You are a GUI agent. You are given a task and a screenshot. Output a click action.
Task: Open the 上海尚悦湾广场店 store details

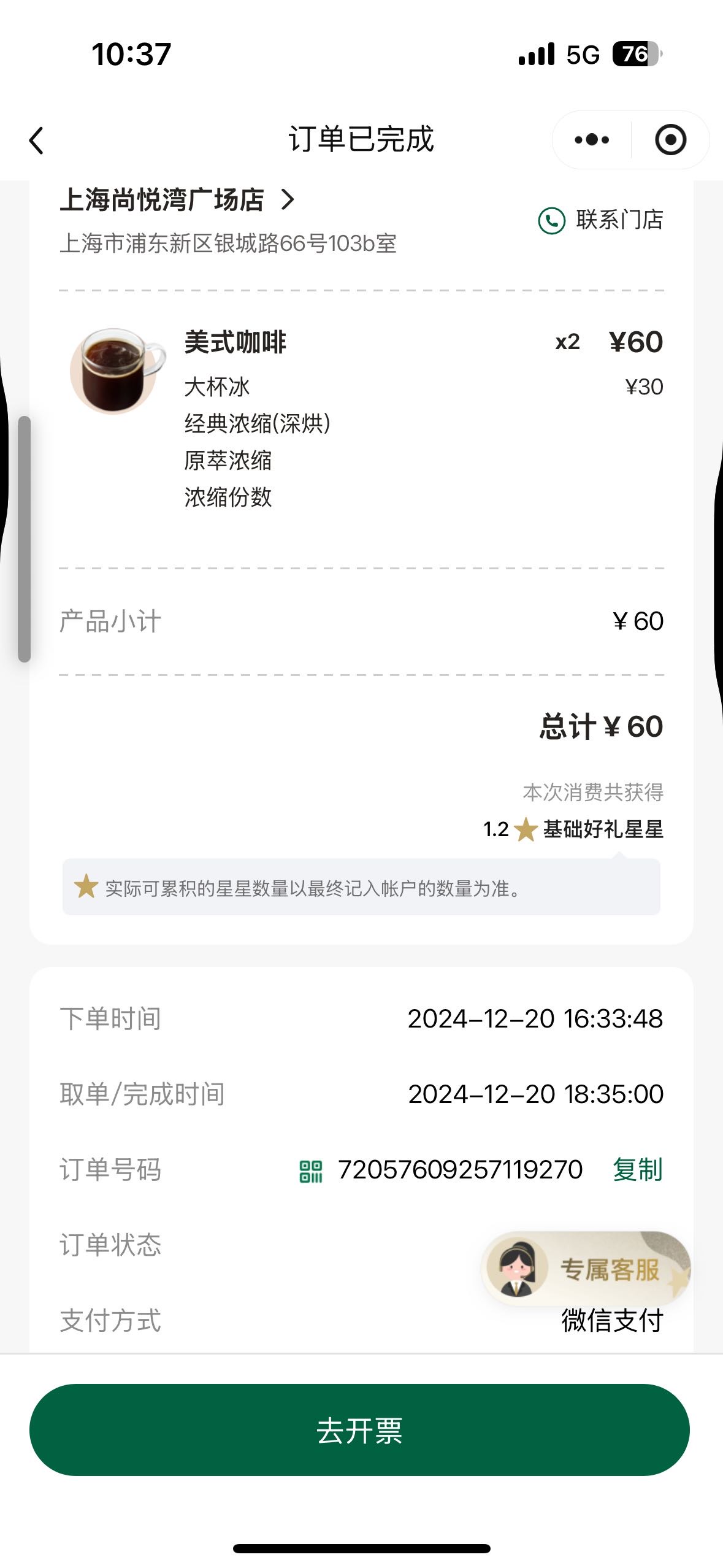(x=177, y=200)
